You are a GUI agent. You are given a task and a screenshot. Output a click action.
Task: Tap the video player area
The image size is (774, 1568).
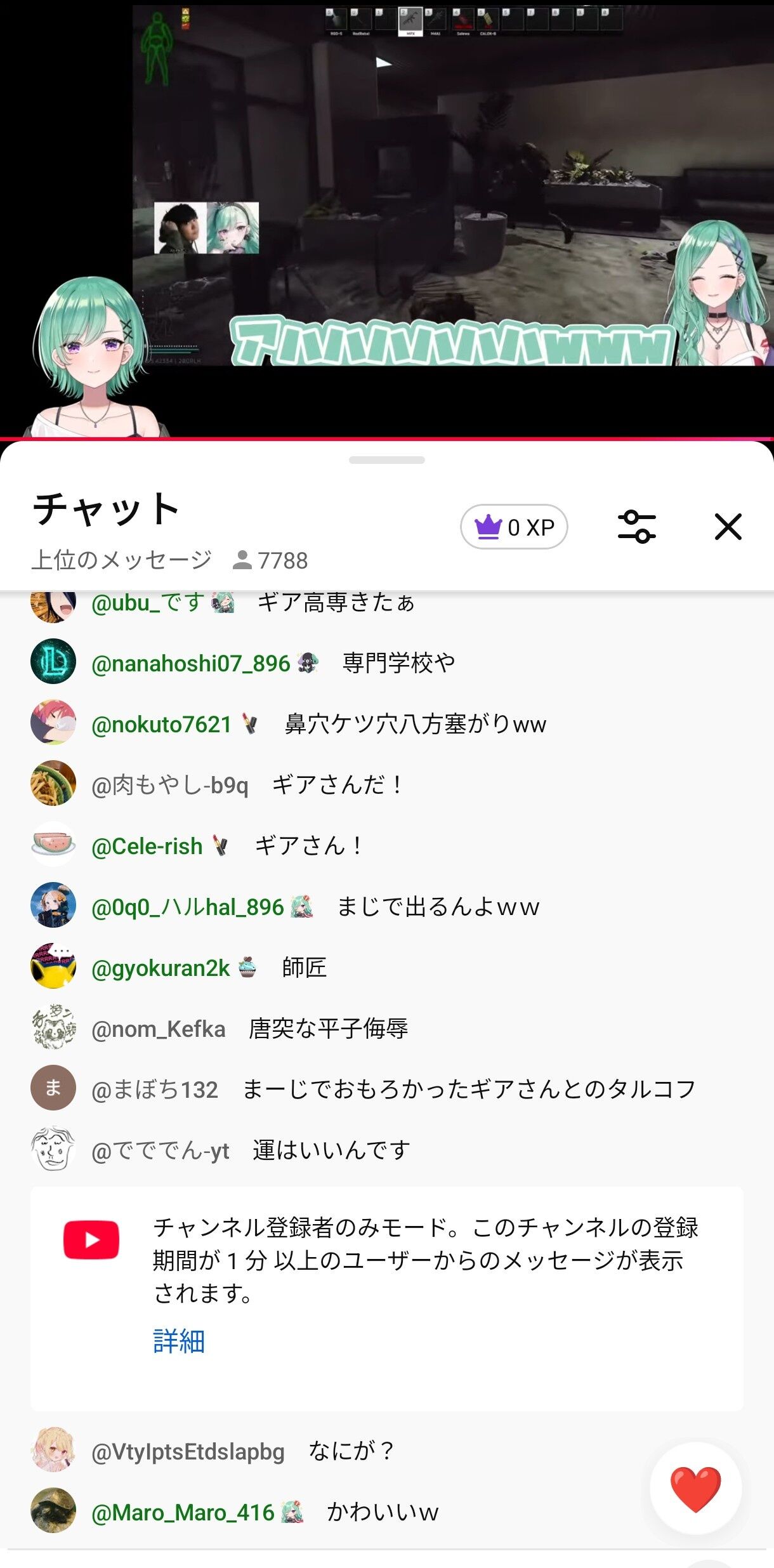coord(387,219)
